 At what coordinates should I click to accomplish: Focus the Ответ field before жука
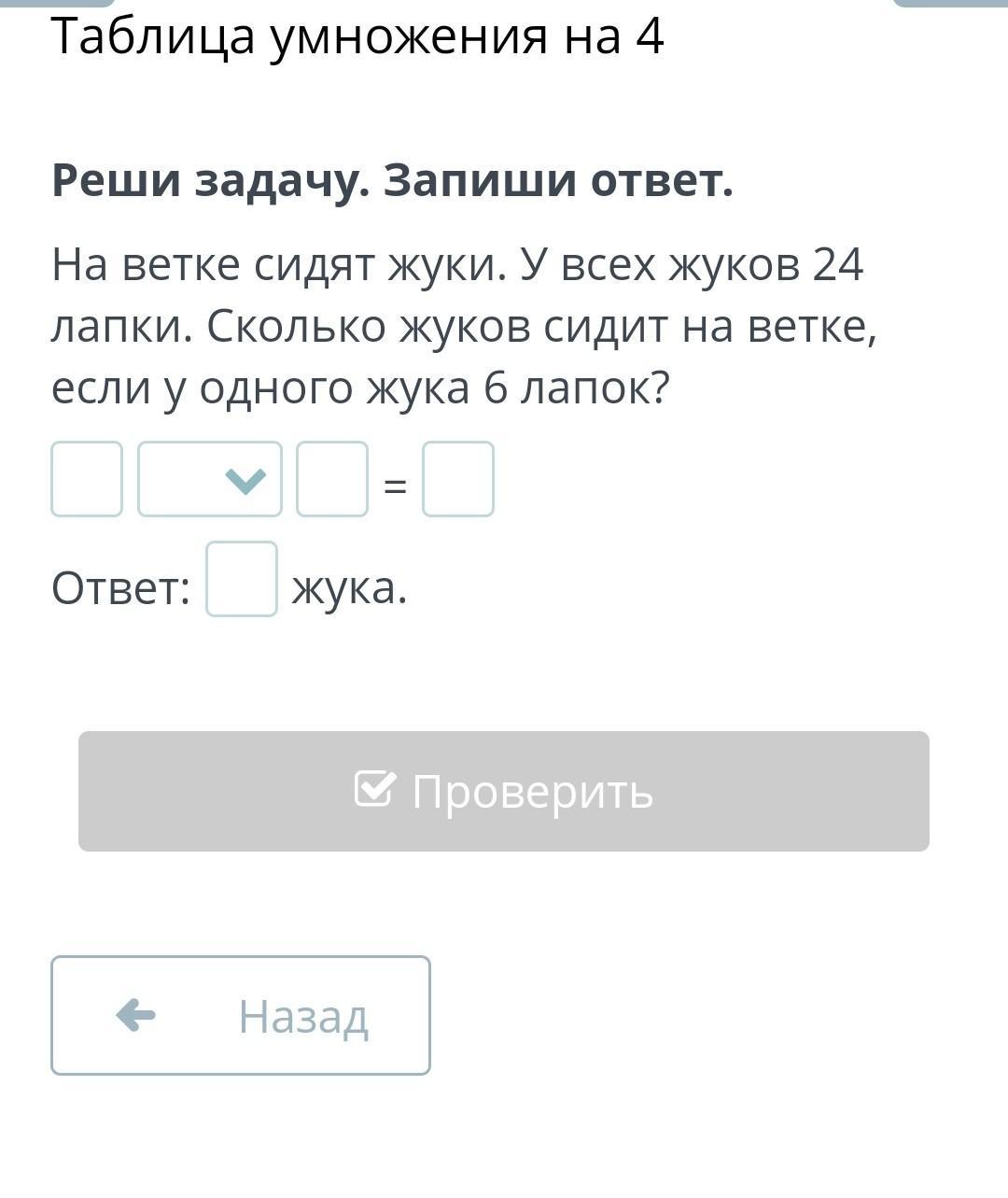pyautogui.click(x=242, y=579)
